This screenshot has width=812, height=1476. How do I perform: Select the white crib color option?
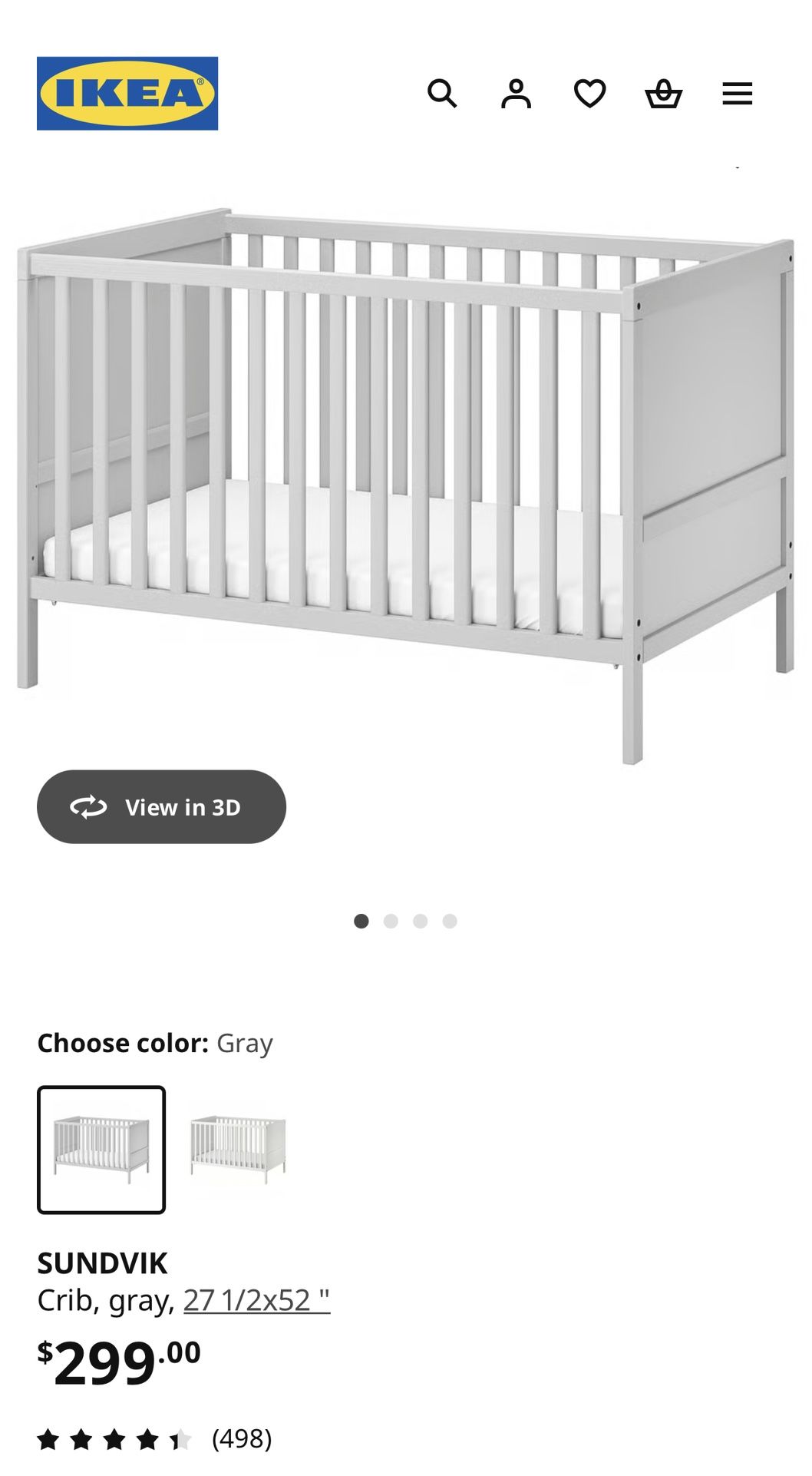click(238, 1149)
